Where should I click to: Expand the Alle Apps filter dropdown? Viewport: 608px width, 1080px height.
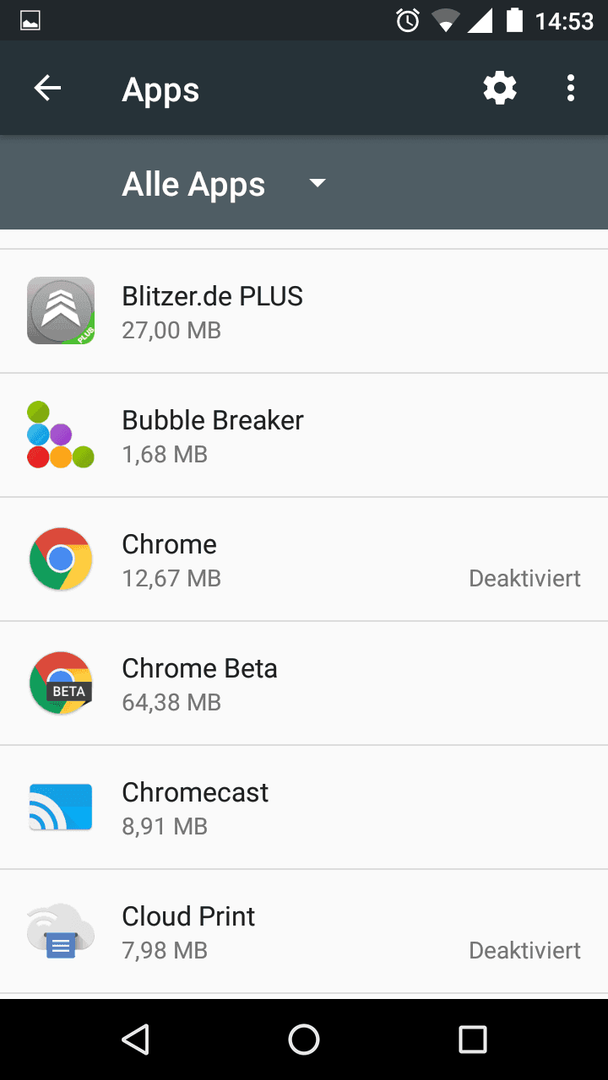(x=224, y=184)
